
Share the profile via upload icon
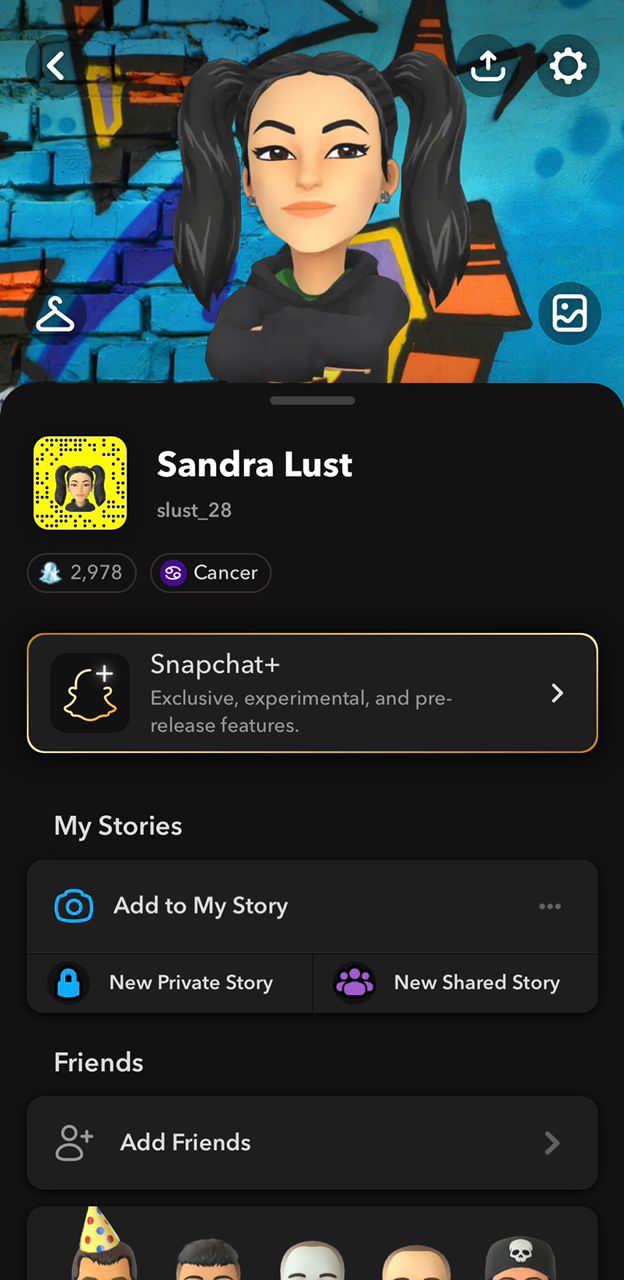click(487, 66)
